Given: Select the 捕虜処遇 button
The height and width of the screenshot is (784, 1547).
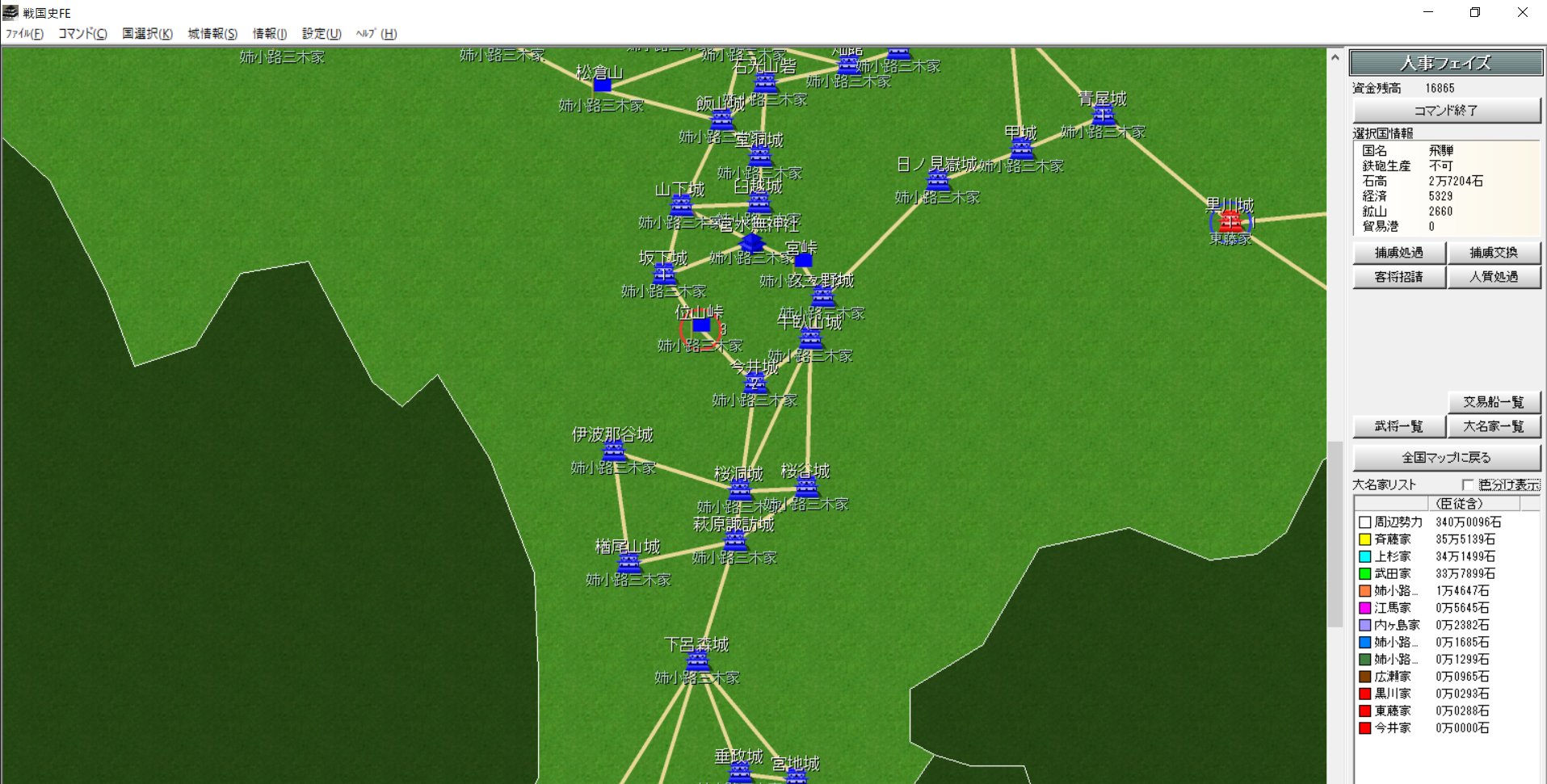Looking at the screenshot, I should click(x=1399, y=253).
